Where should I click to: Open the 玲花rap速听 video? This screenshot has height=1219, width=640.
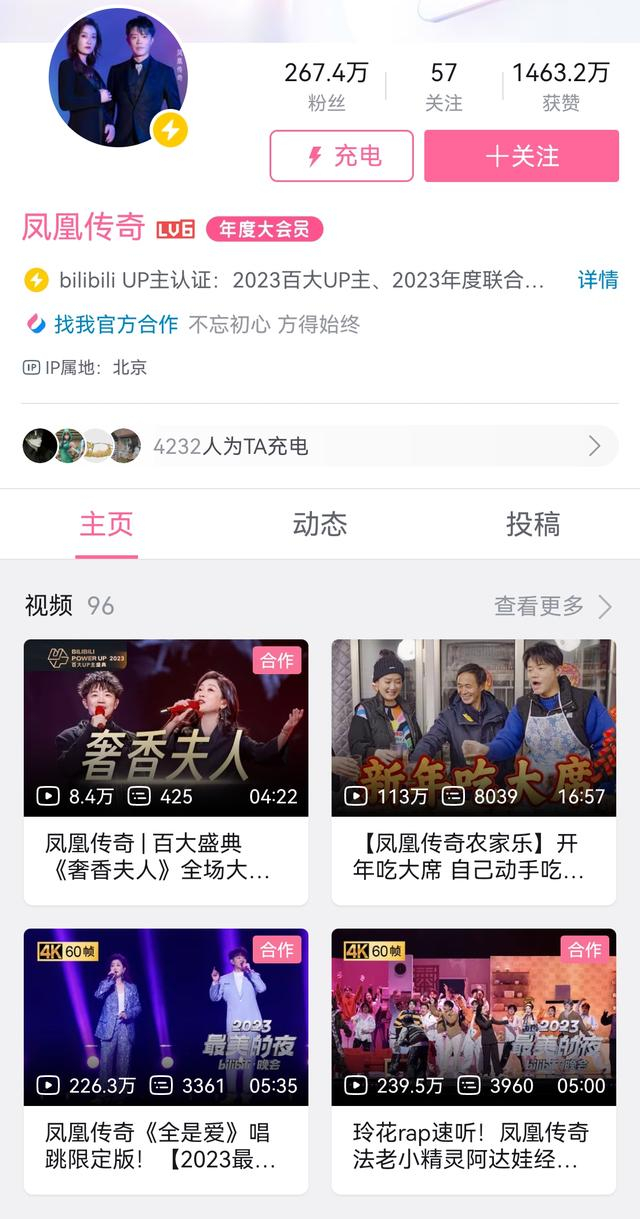[x=473, y=1017]
